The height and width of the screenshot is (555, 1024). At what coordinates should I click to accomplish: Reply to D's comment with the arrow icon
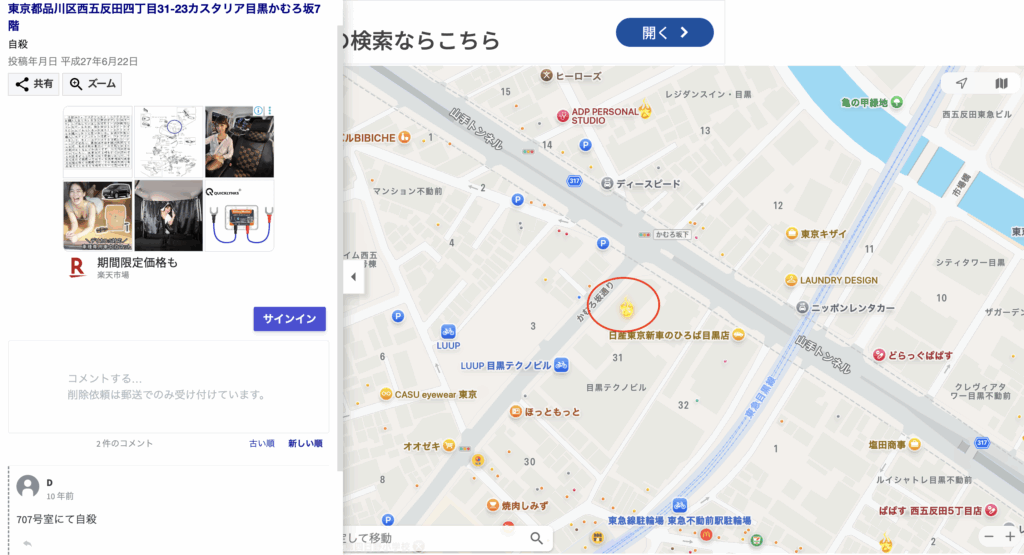[x=28, y=544]
